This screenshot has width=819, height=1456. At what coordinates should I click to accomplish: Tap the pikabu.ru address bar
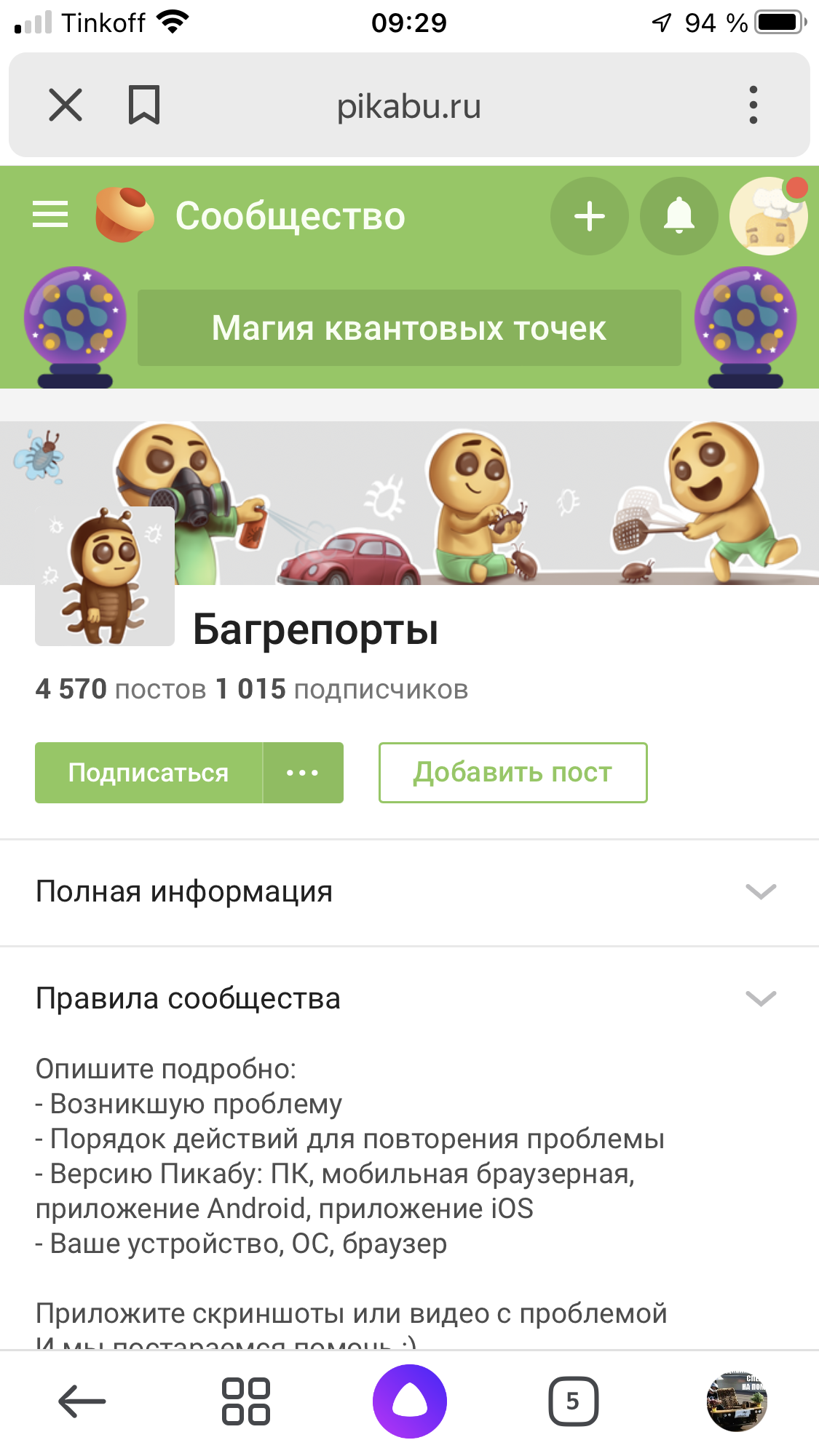pos(409,106)
